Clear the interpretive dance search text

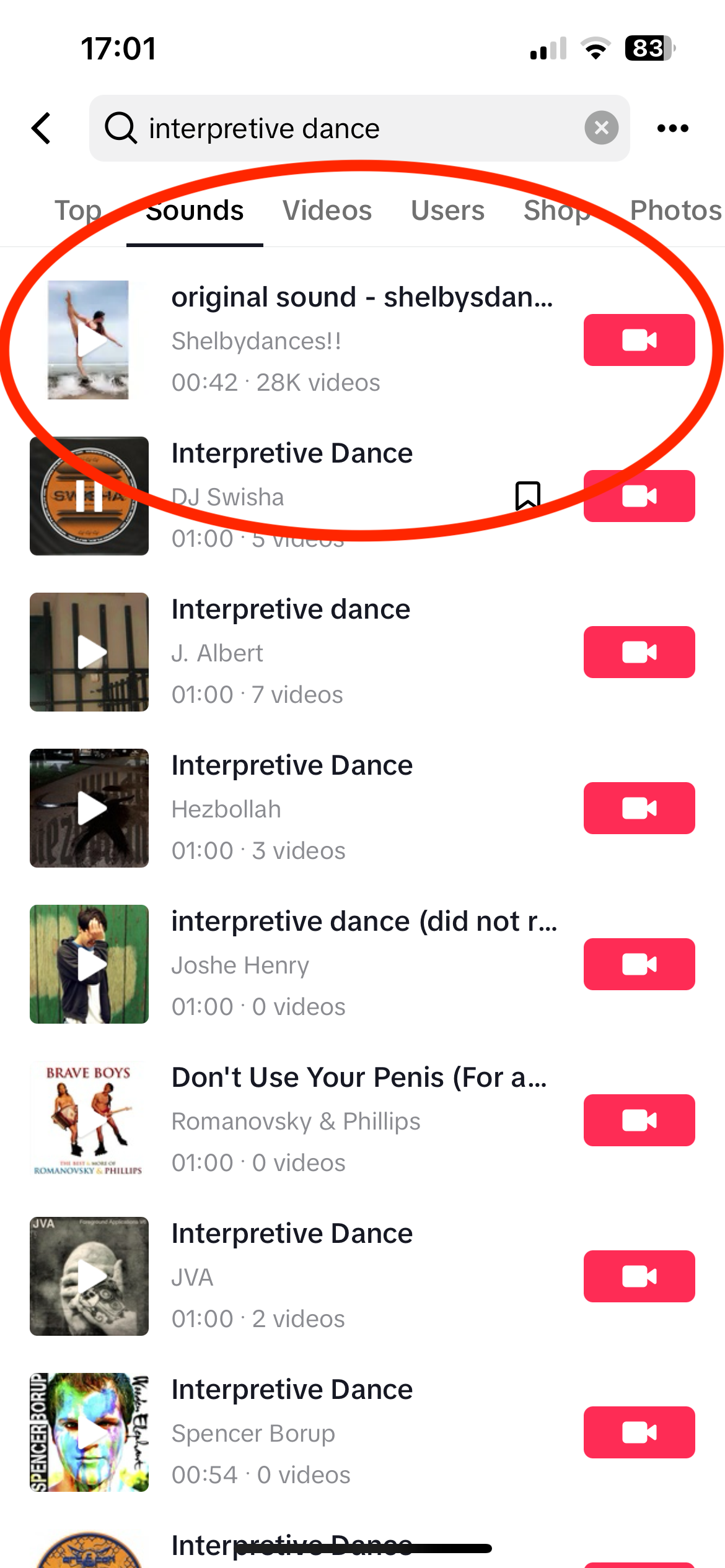click(601, 128)
